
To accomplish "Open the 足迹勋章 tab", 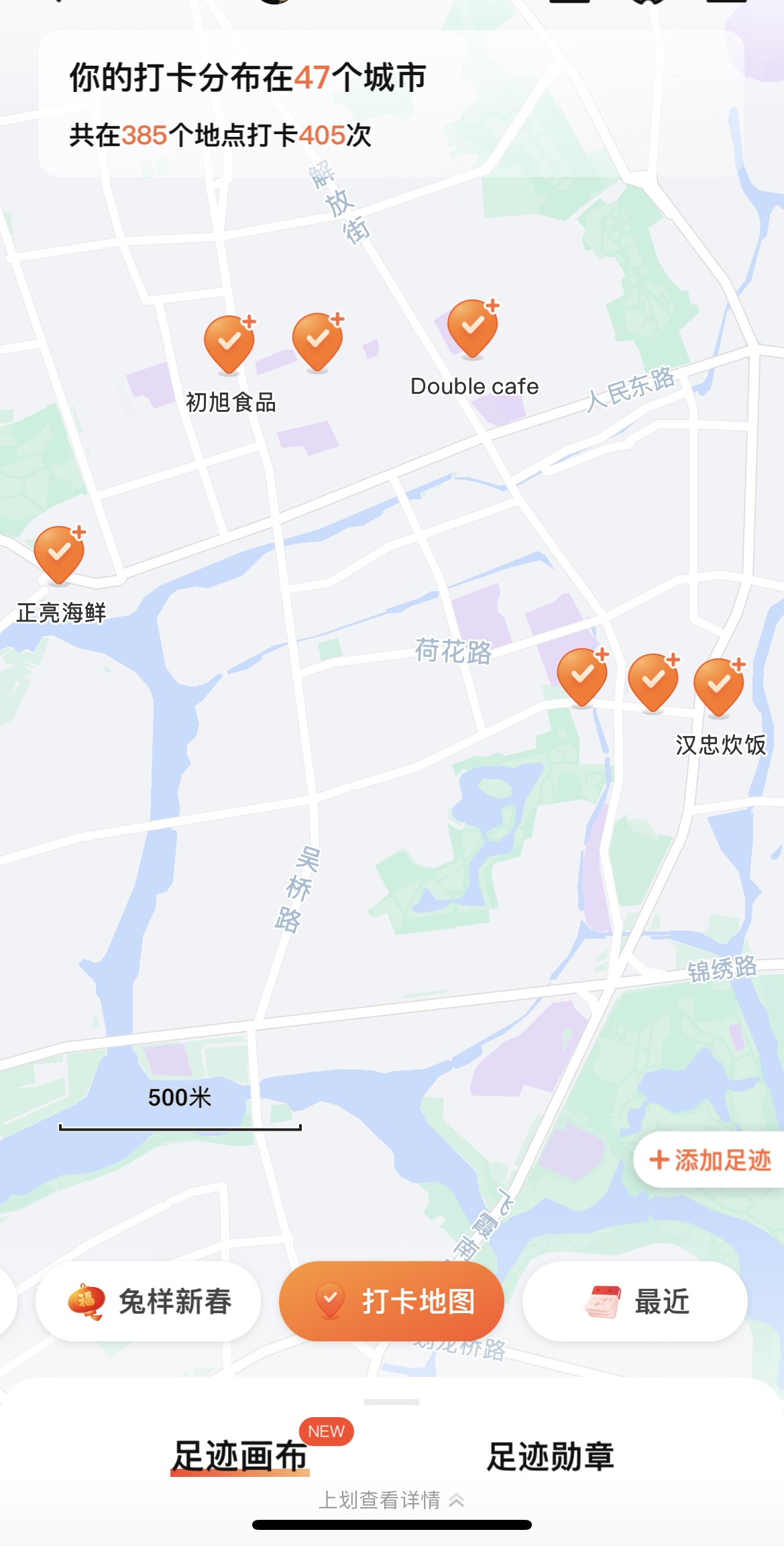I will point(550,1456).
